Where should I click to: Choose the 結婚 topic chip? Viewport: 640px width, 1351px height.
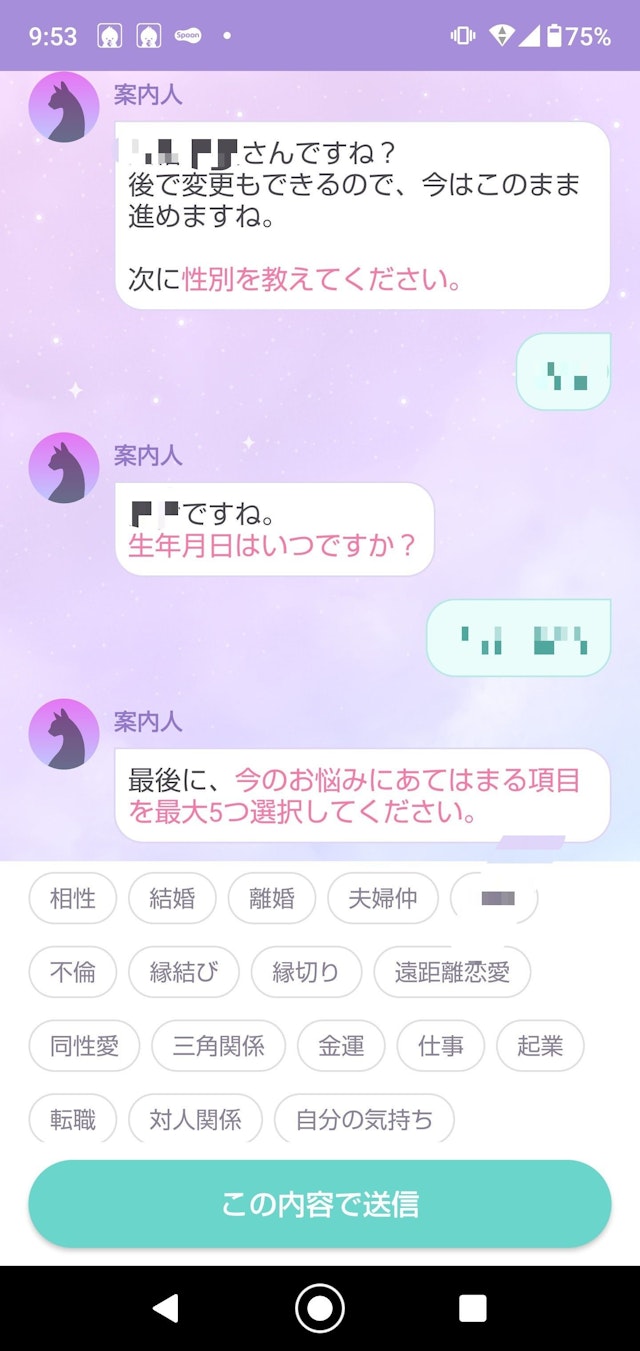[172, 898]
